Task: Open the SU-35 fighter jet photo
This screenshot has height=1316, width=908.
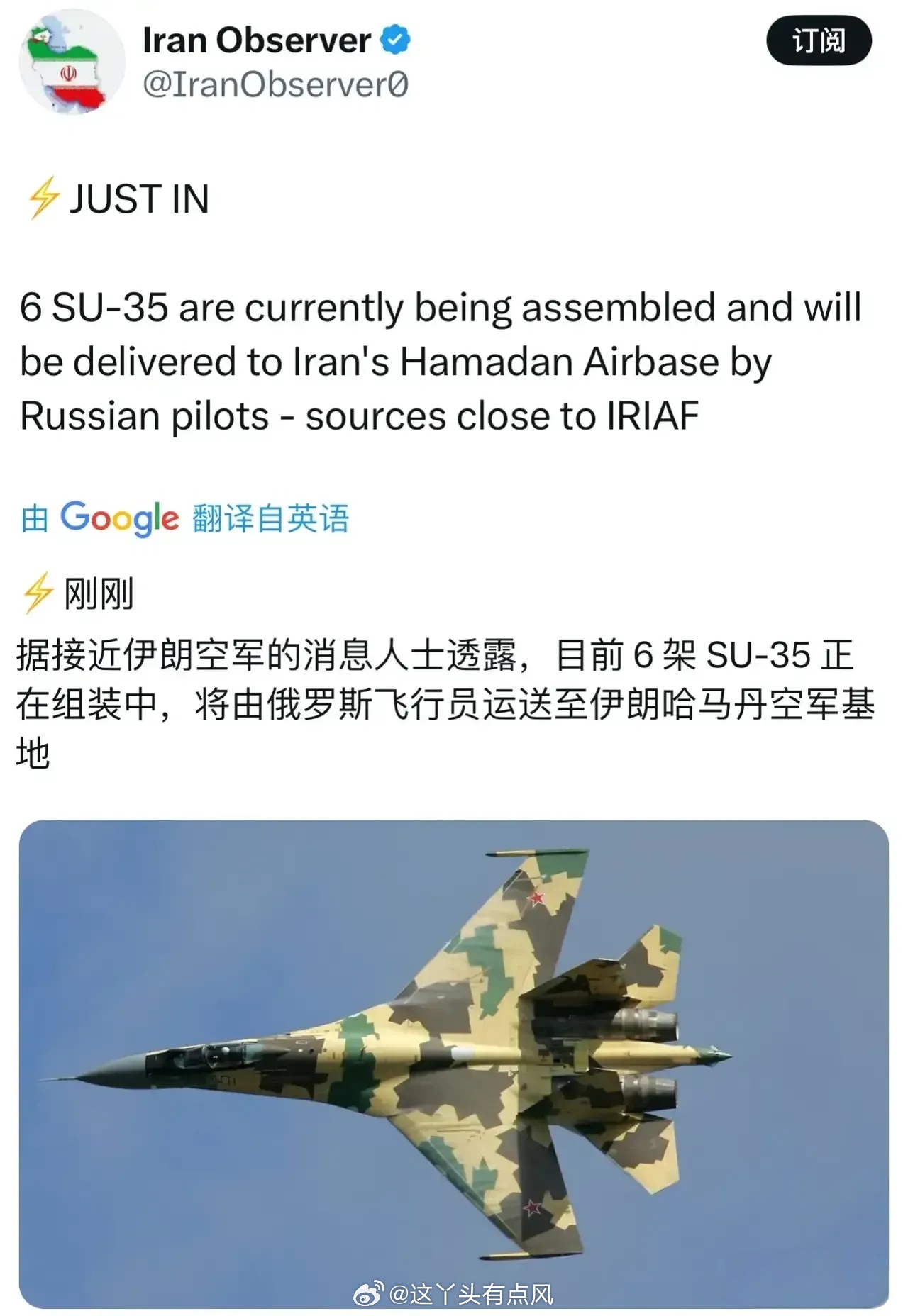Action: (x=454, y=1064)
